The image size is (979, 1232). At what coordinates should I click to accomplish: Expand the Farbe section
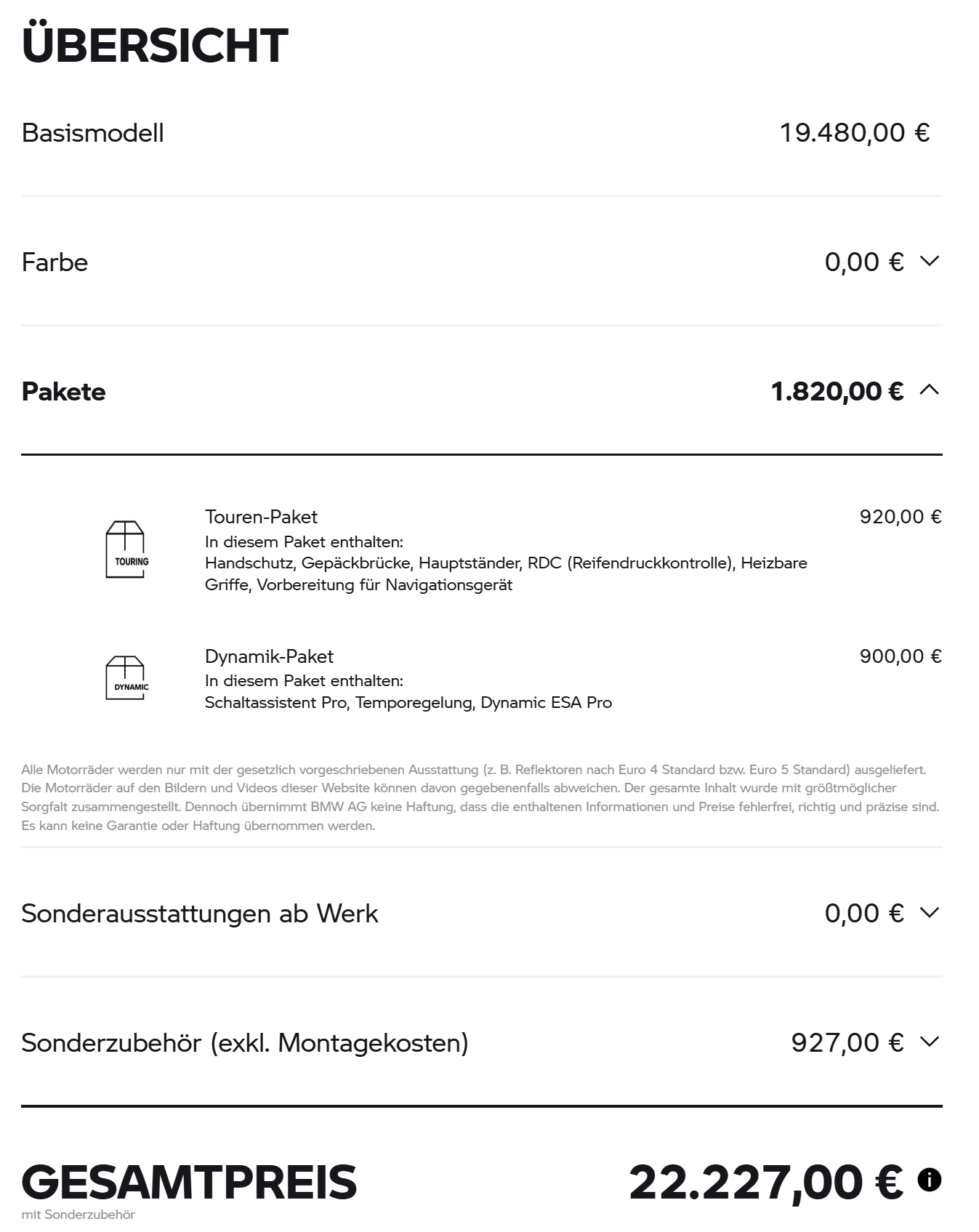(929, 261)
